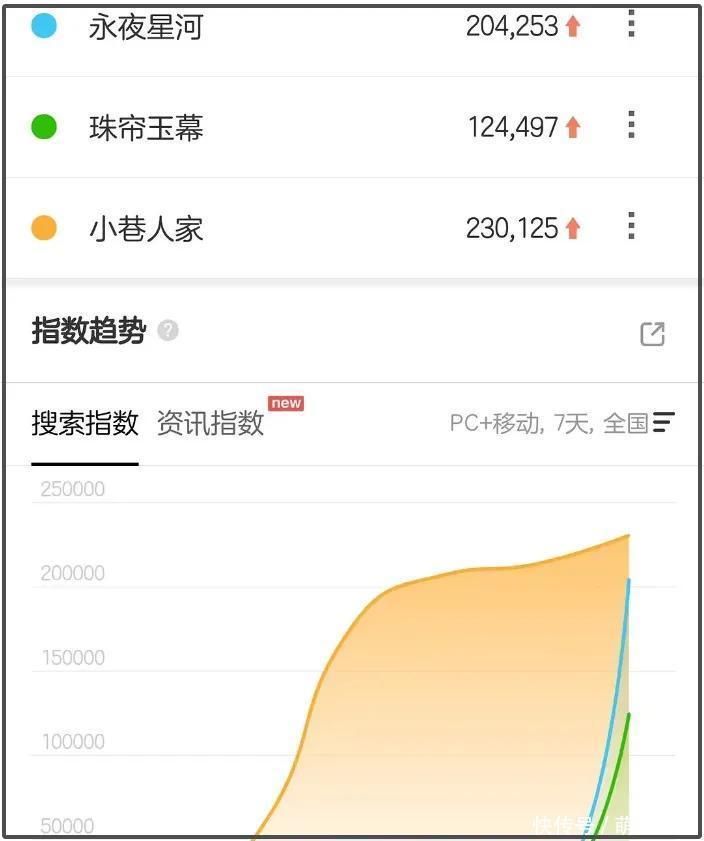Open overflow menu for 永夜星河

(631, 25)
